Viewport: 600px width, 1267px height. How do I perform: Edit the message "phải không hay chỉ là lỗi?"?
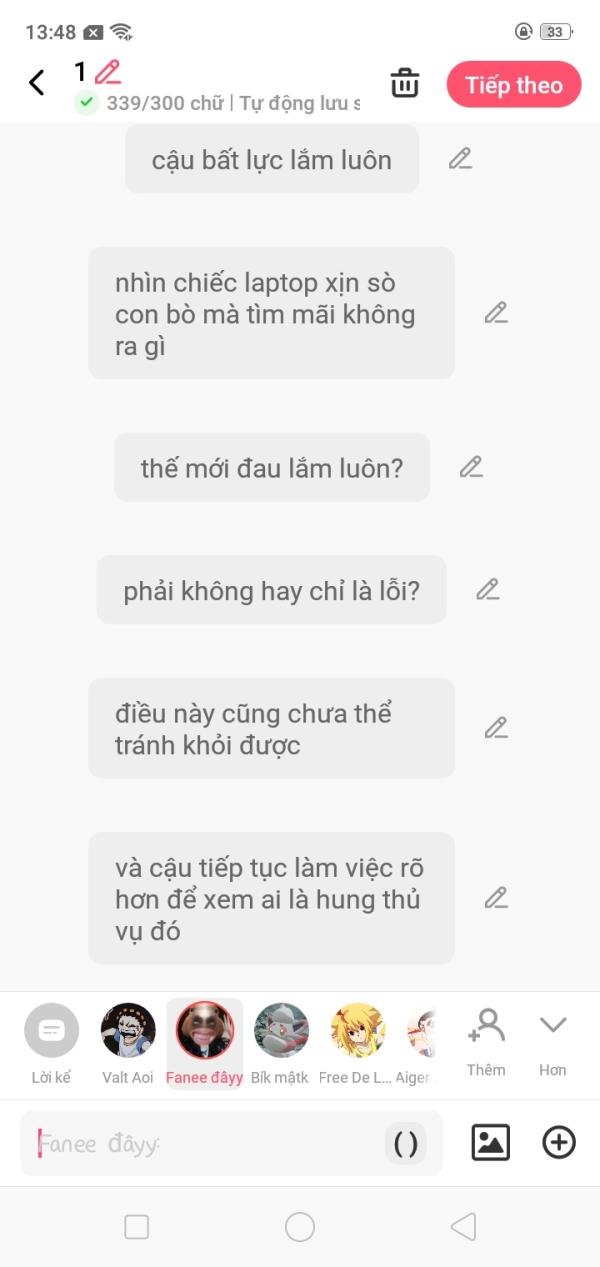[488, 590]
